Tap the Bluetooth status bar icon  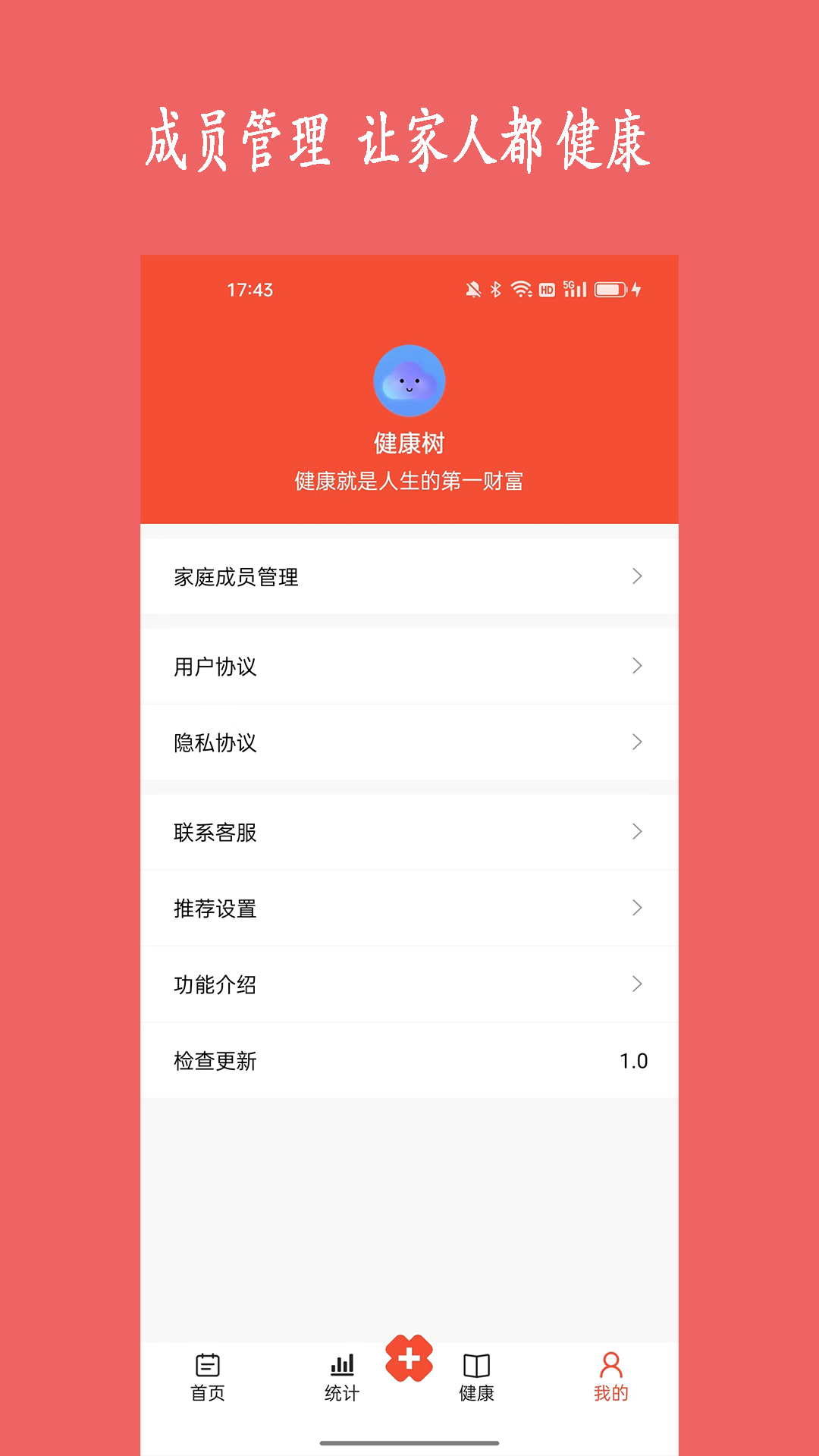coord(494,289)
